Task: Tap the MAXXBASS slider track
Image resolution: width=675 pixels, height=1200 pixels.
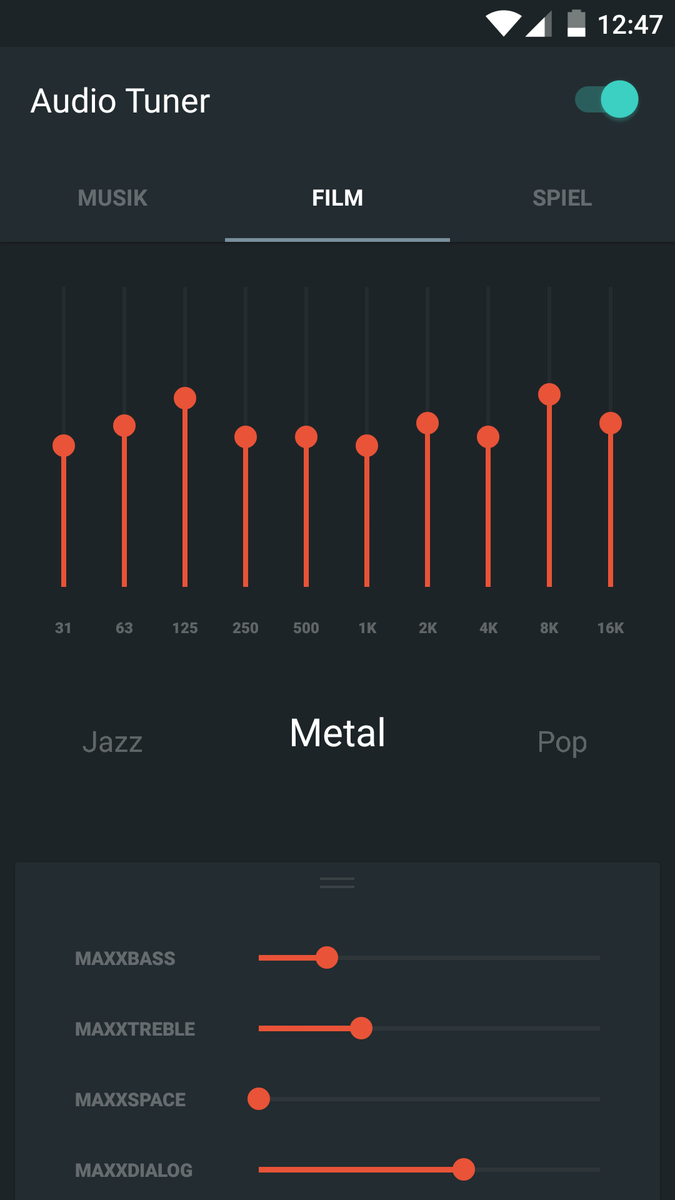Action: 429,958
